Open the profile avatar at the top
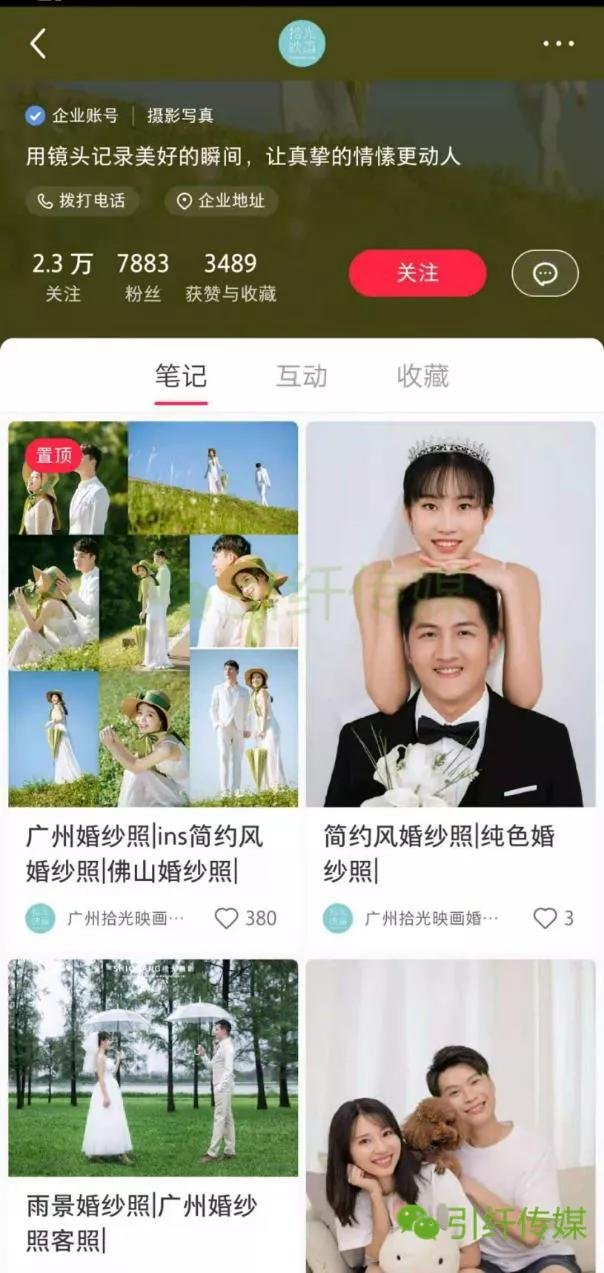 pos(301,44)
